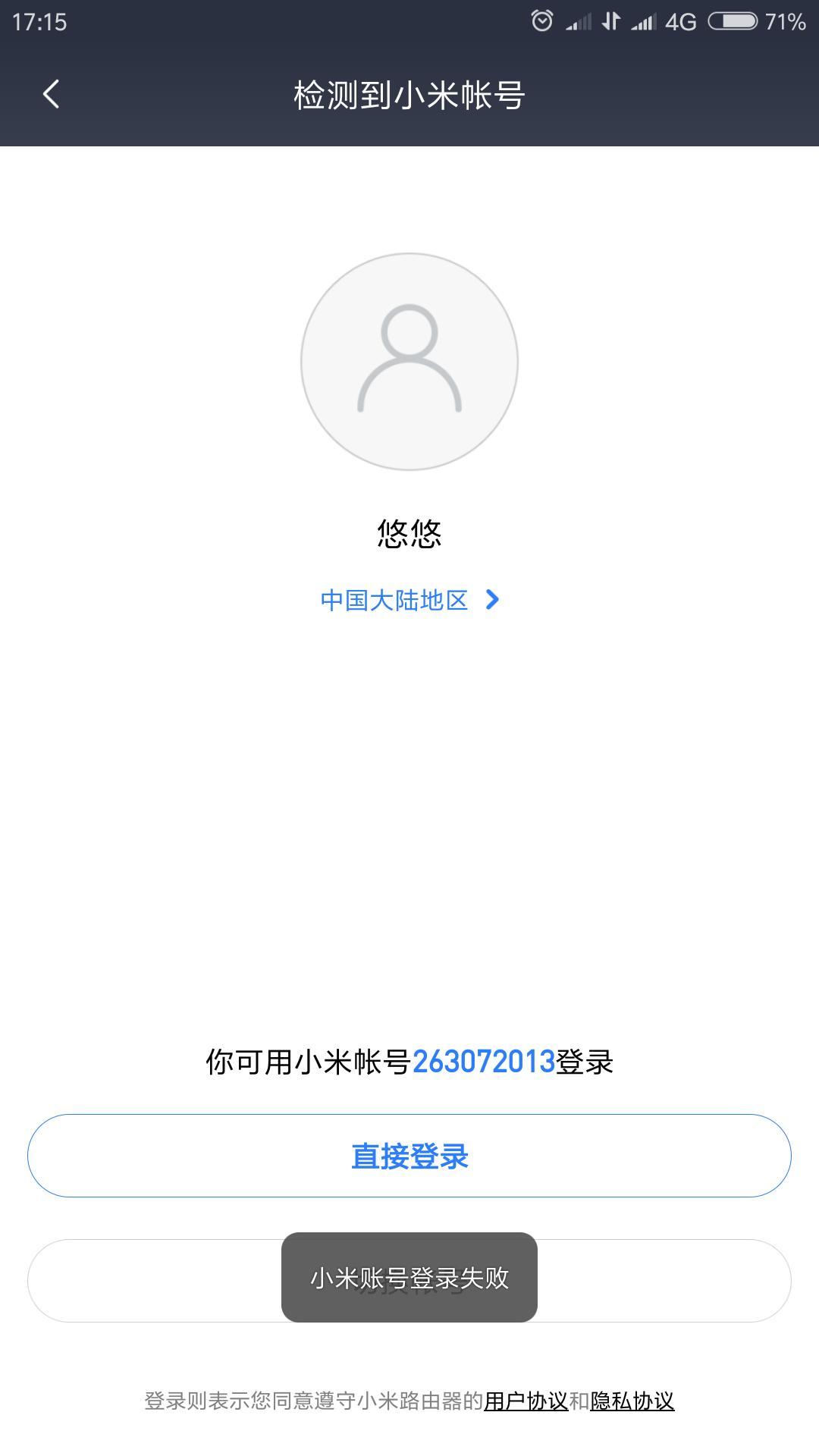Click the blue account number 263072013
This screenshot has width=819, height=1456.
pos(484,1062)
